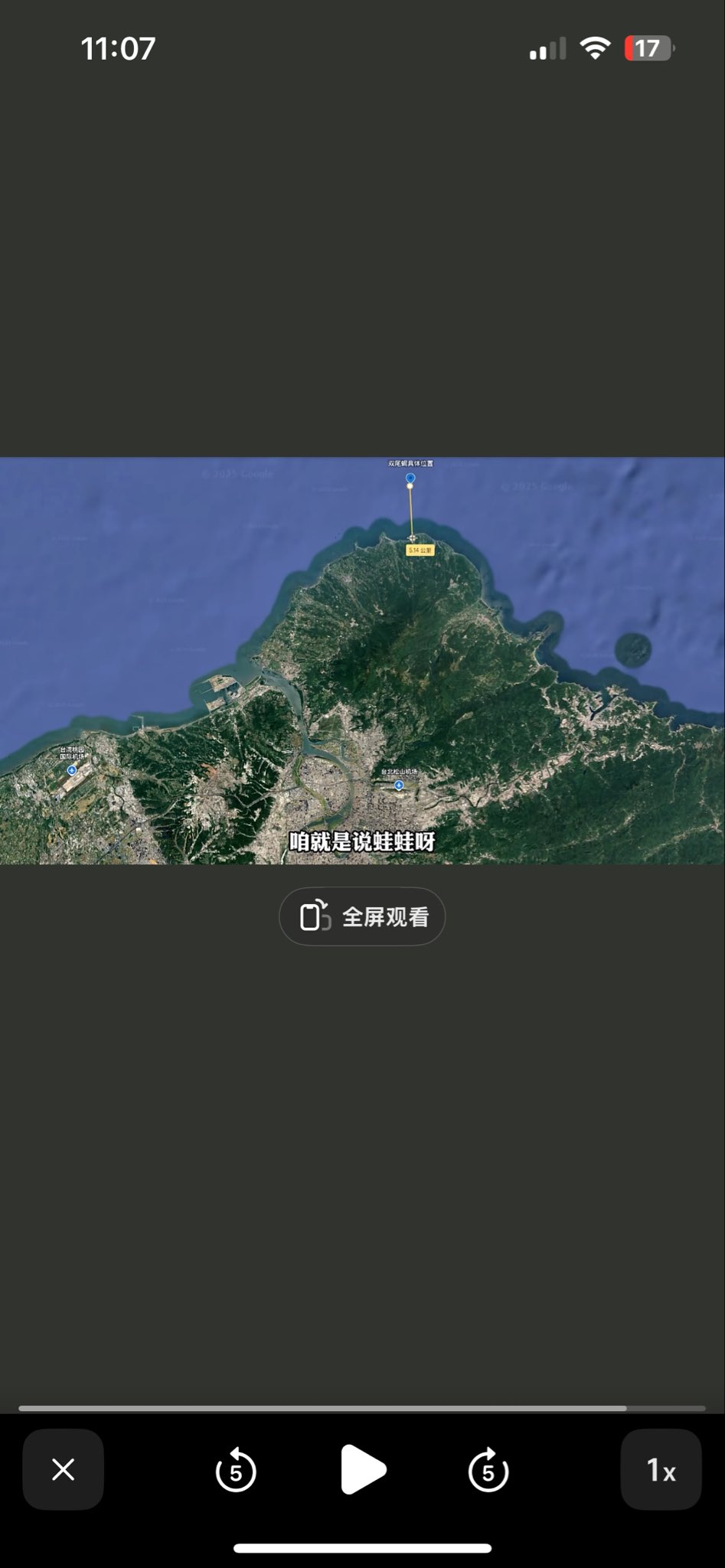
Task: Change the 1x playback speed
Action: click(661, 1469)
